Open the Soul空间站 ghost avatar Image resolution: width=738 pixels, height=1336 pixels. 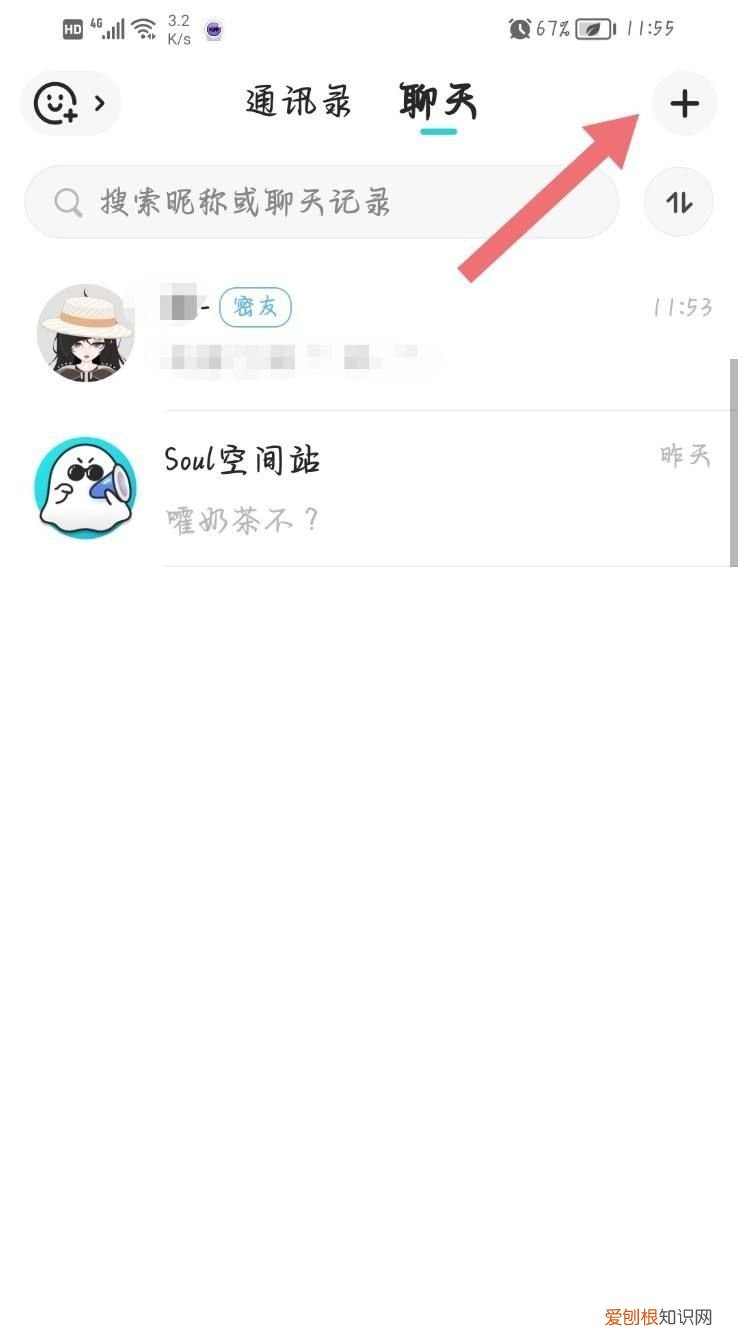(x=85, y=488)
